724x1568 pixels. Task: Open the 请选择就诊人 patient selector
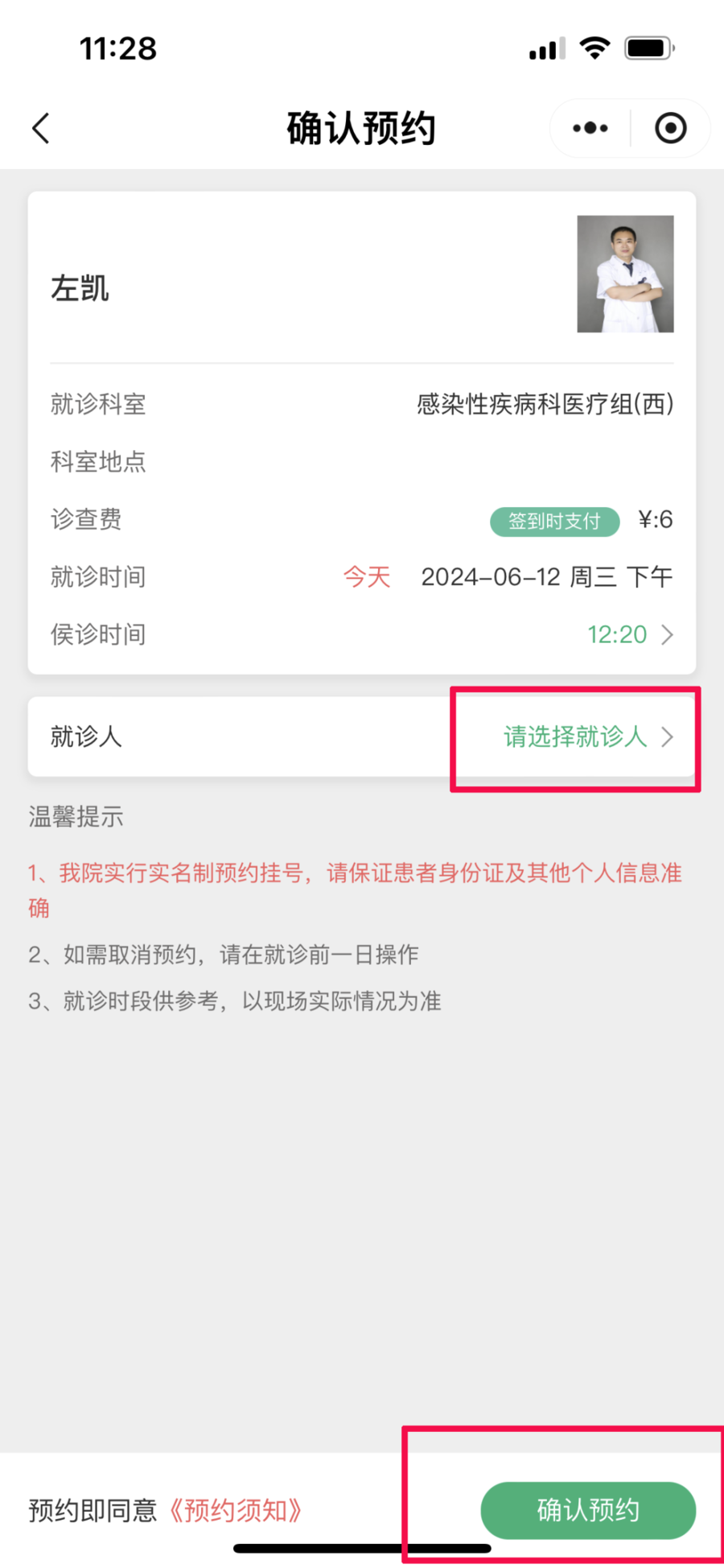(x=573, y=737)
